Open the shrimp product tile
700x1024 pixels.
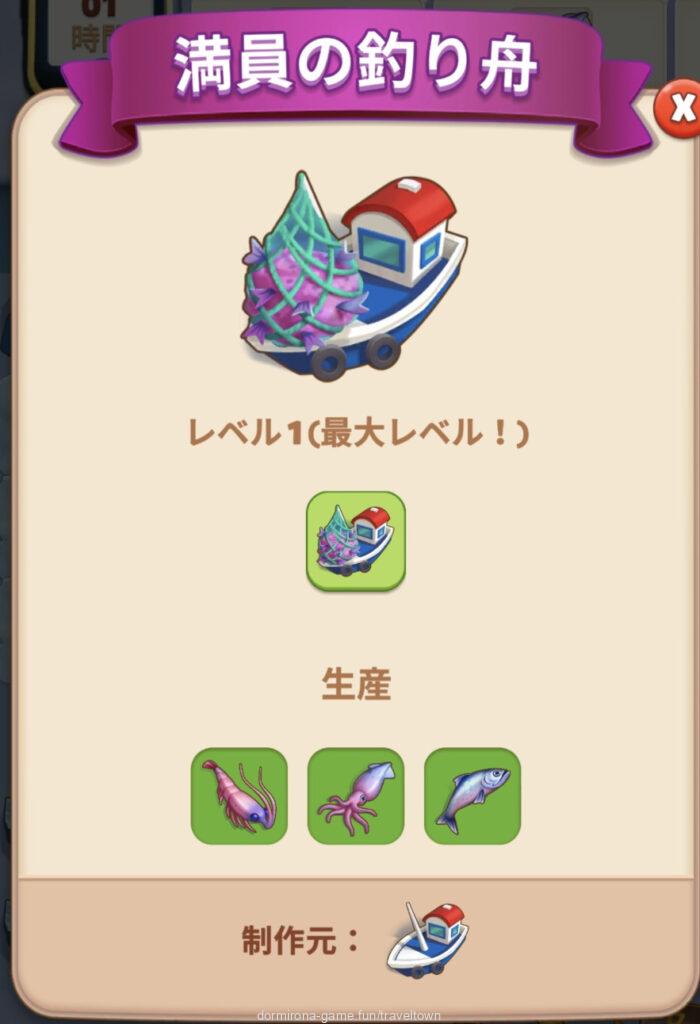(x=239, y=795)
